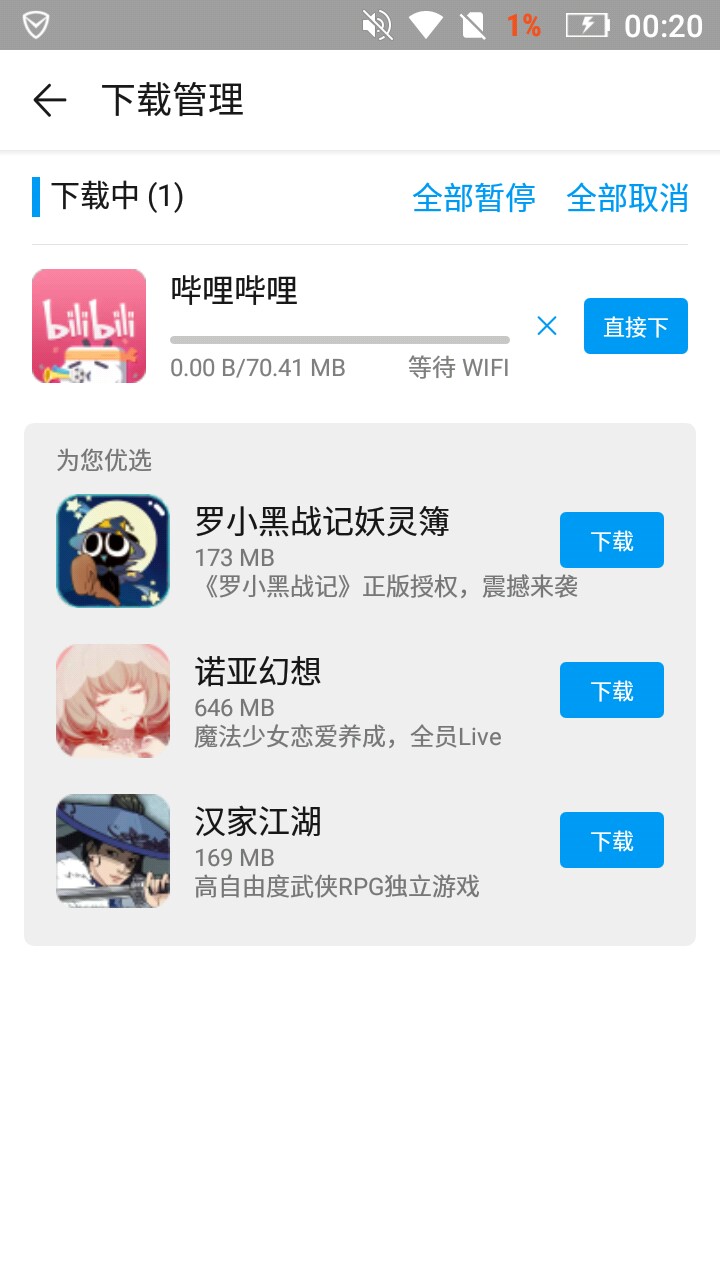Download 罗小黑战记妖灵簿
Viewport: 720px width, 1280px height.
611,540
